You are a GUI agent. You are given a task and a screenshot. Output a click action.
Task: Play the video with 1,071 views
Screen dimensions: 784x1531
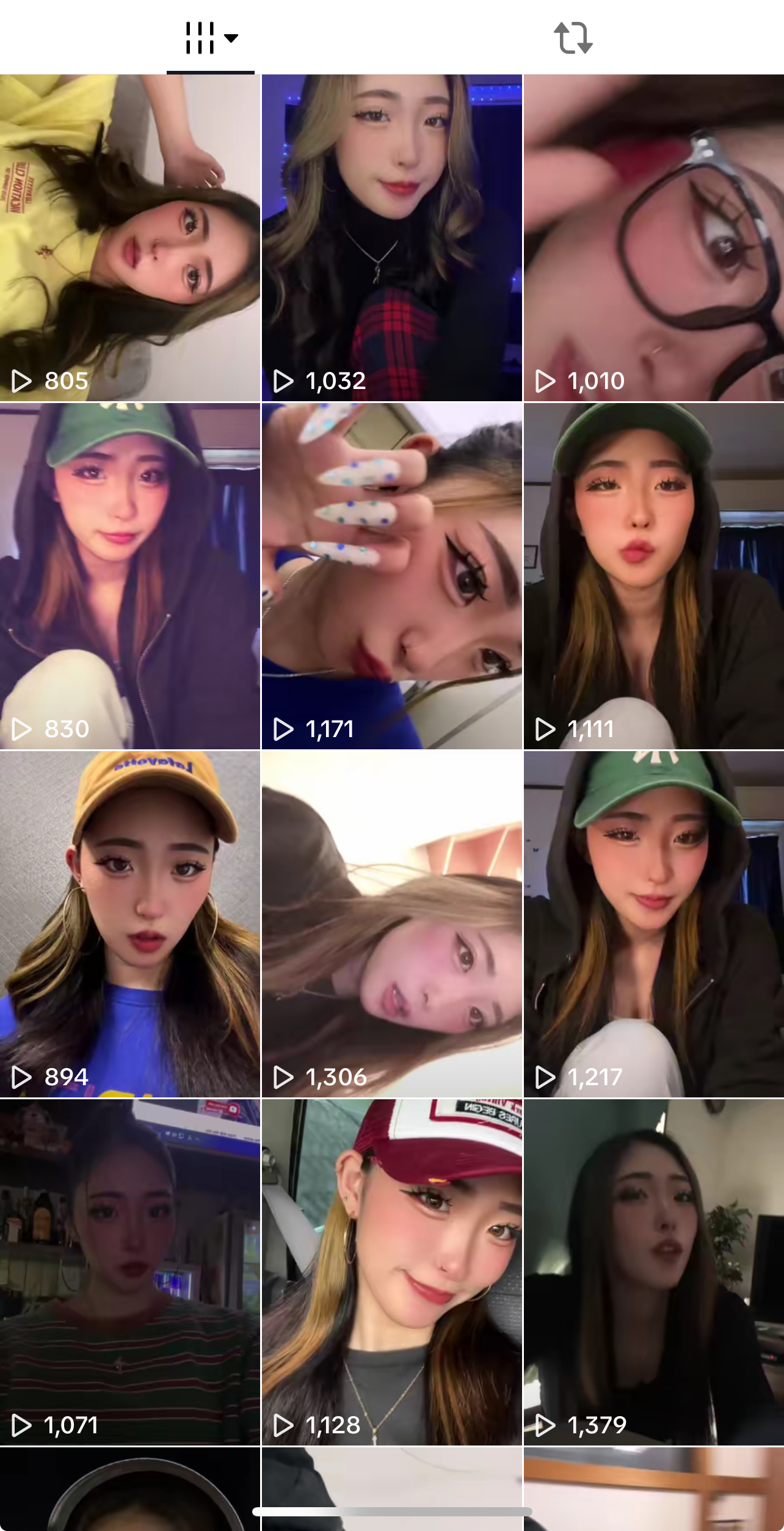click(x=130, y=1272)
